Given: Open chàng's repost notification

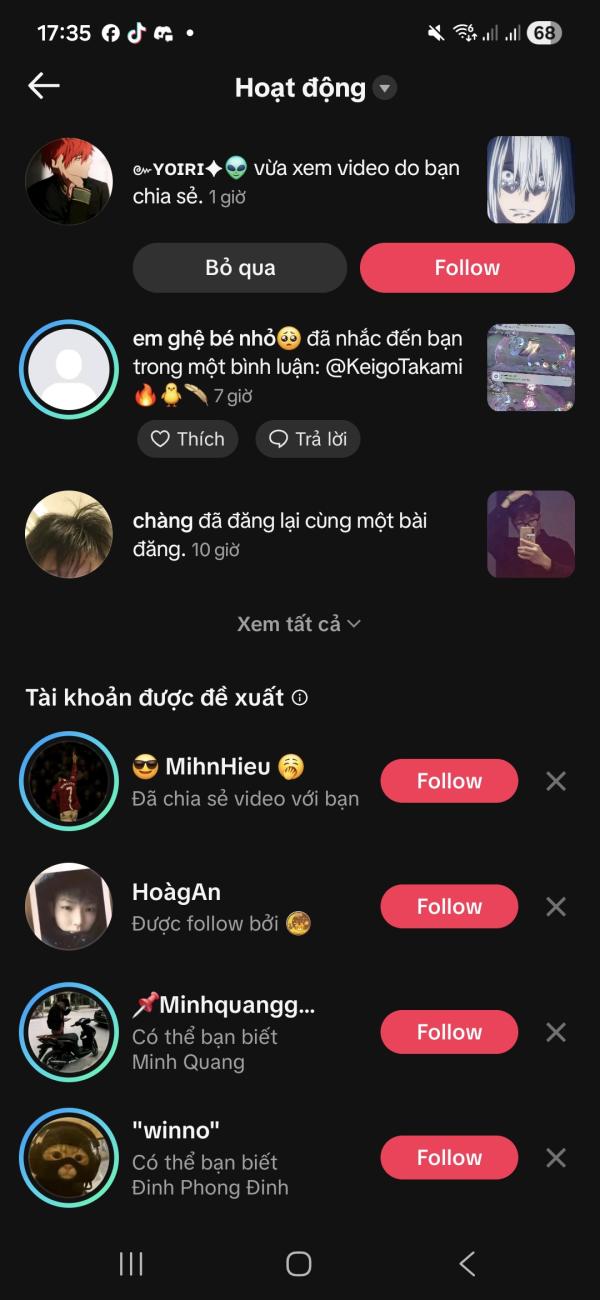Looking at the screenshot, I should point(280,534).
